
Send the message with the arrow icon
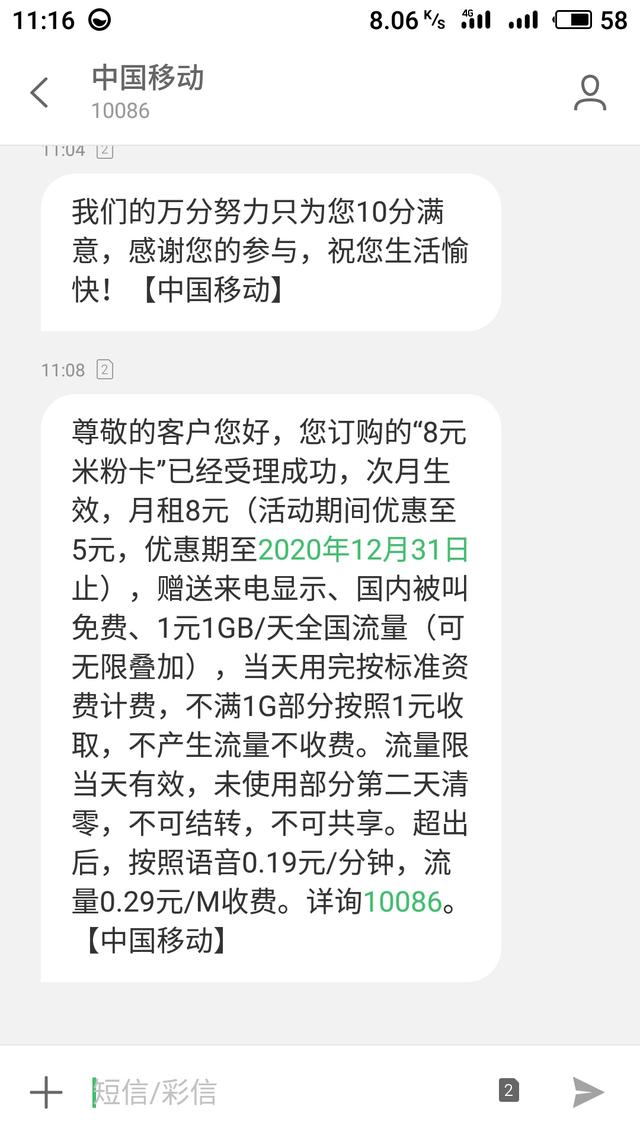pyautogui.click(x=588, y=1092)
